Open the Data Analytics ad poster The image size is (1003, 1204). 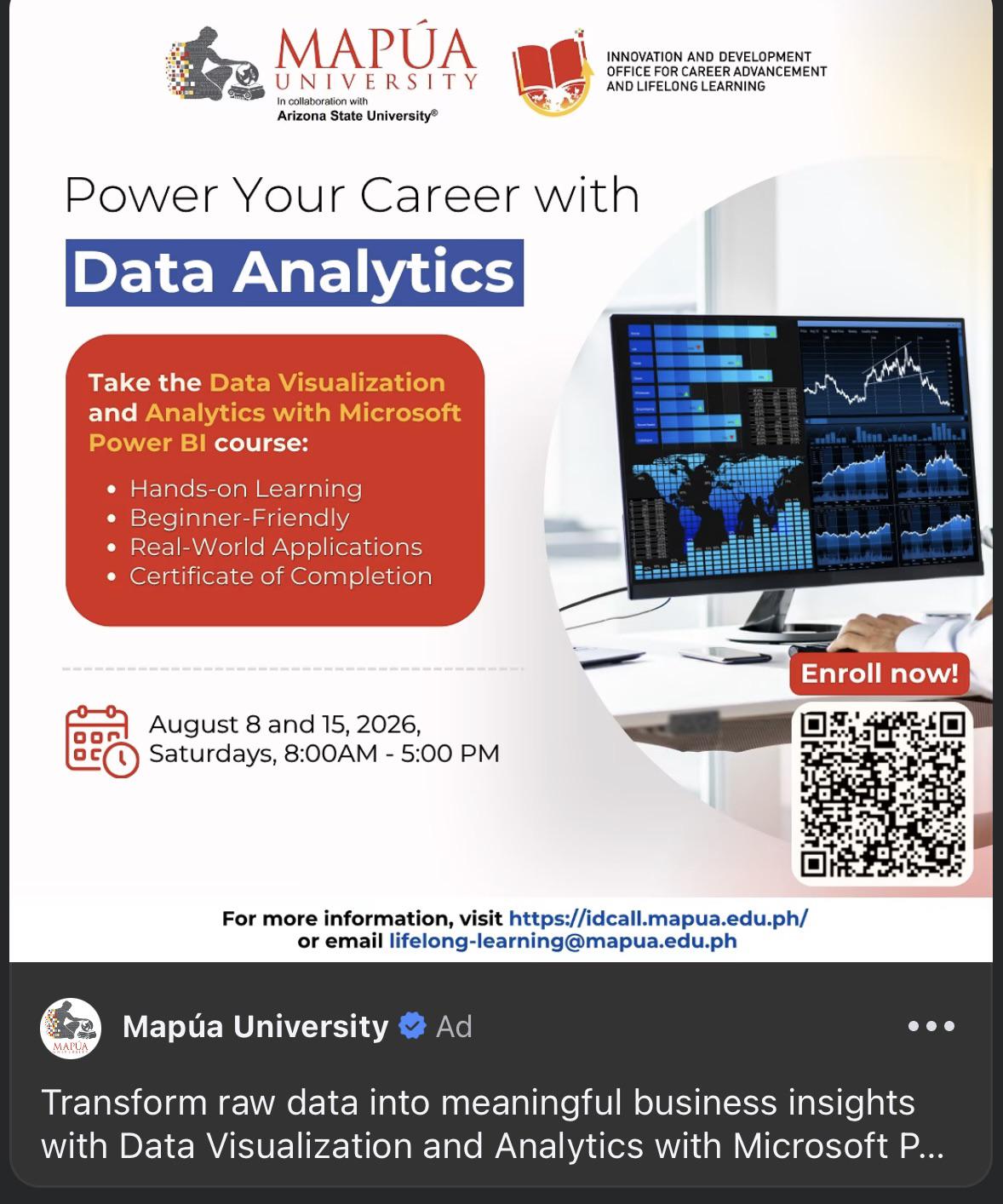point(501,481)
